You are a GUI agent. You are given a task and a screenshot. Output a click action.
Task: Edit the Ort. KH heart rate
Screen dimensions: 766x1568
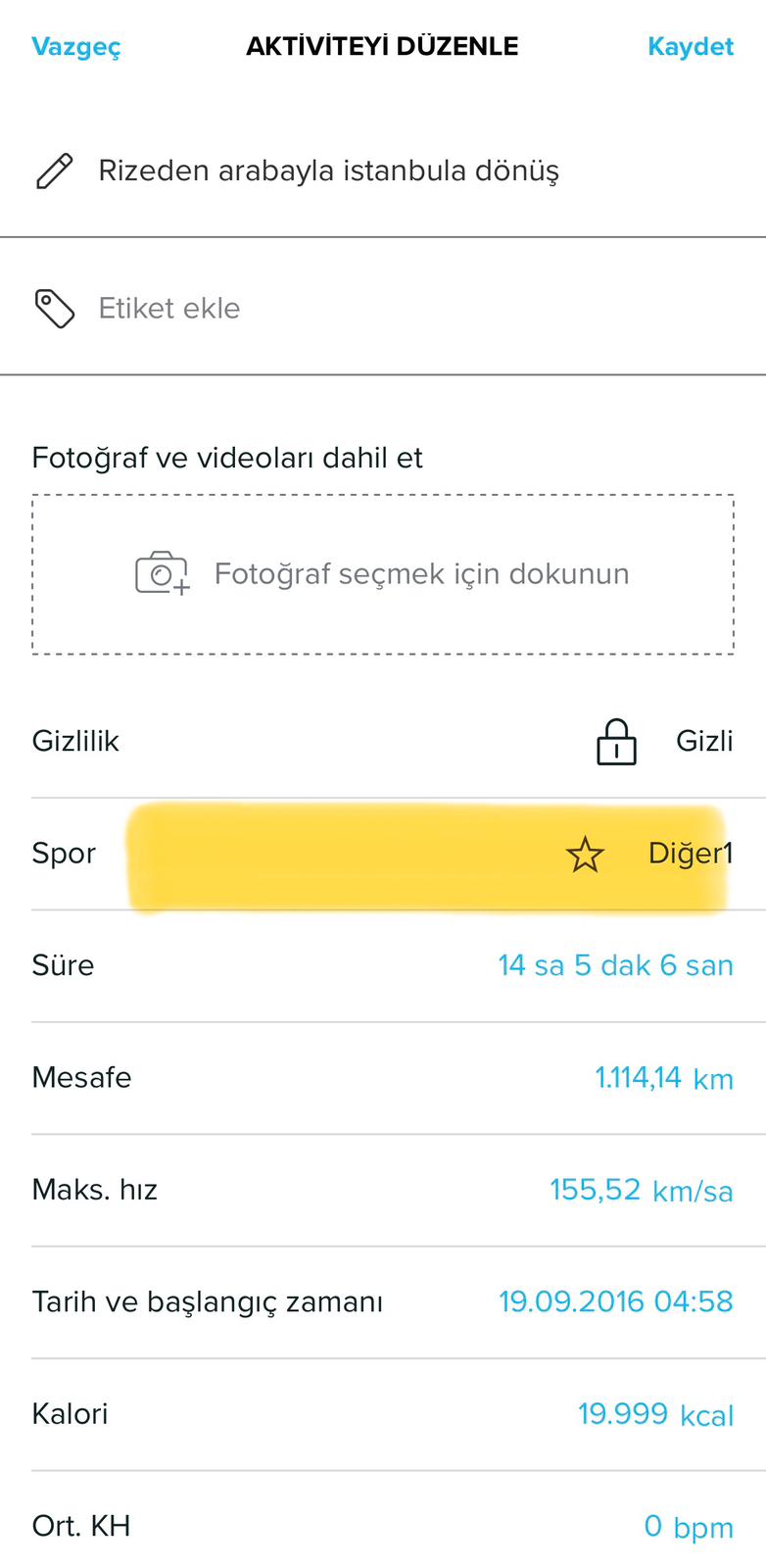coord(688,1527)
